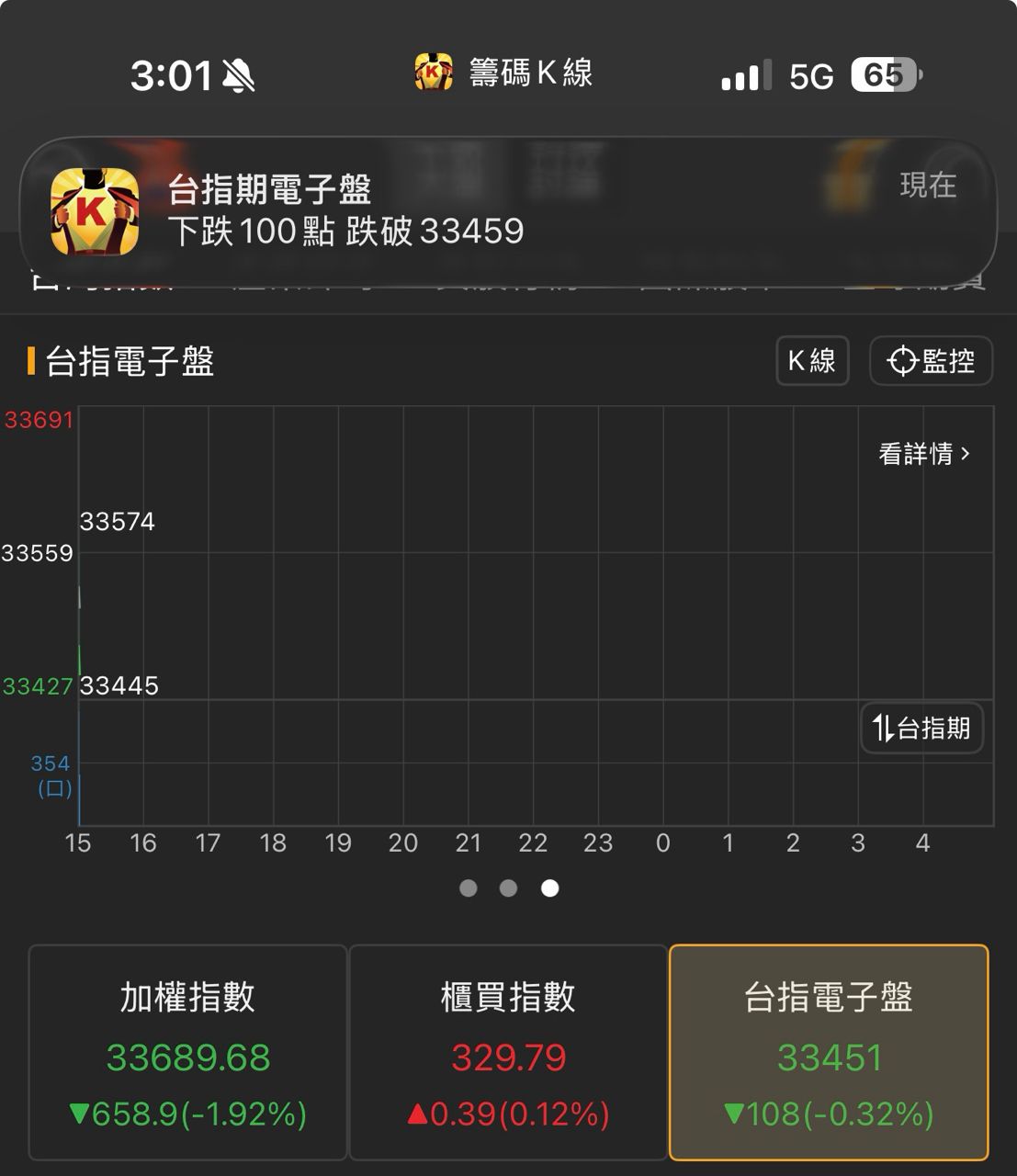This screenshot has height=1176, width=1017.
Task: Open the 台指期電子盤 price alert notification
Action: tap(507, 210)
